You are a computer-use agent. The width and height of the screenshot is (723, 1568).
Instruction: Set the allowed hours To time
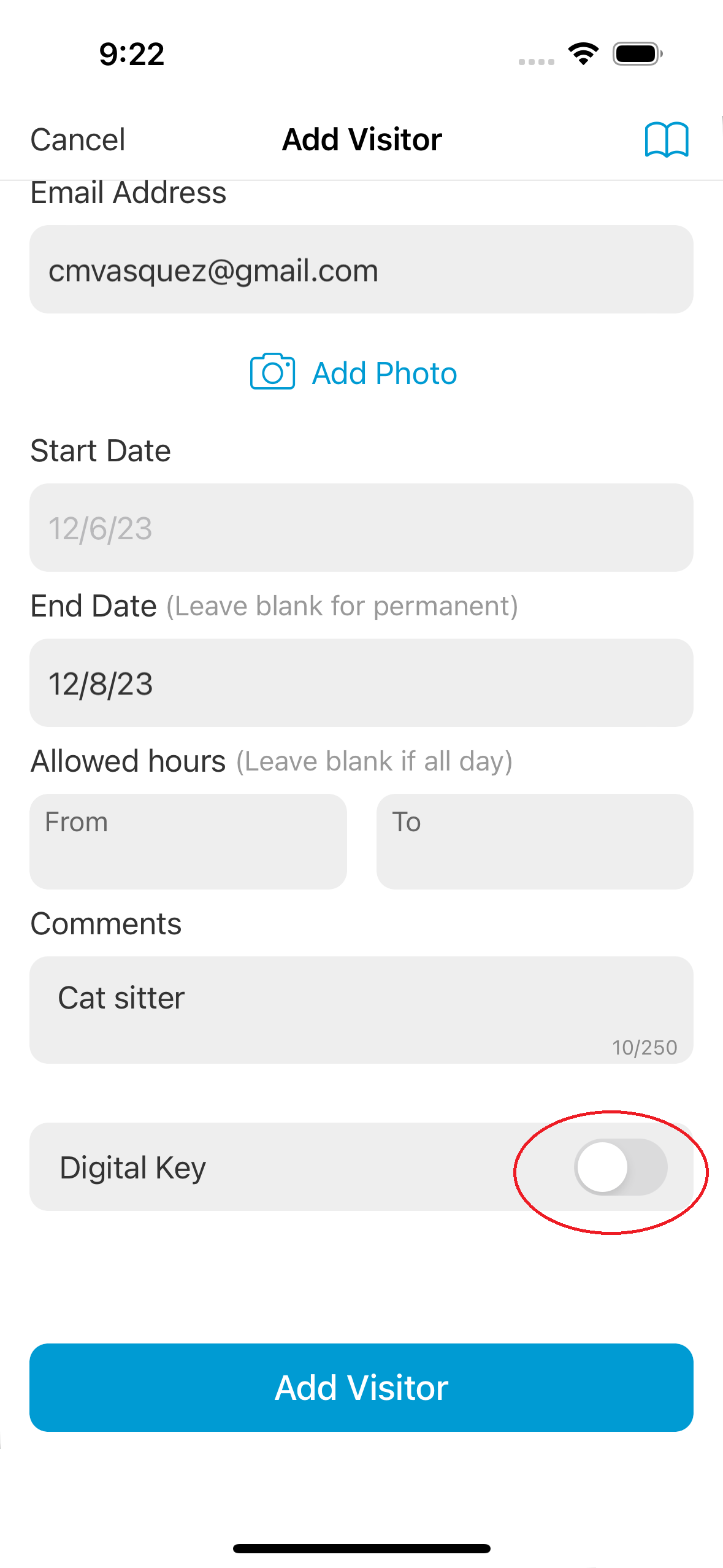pyautogui.click(x=535, y=842)
